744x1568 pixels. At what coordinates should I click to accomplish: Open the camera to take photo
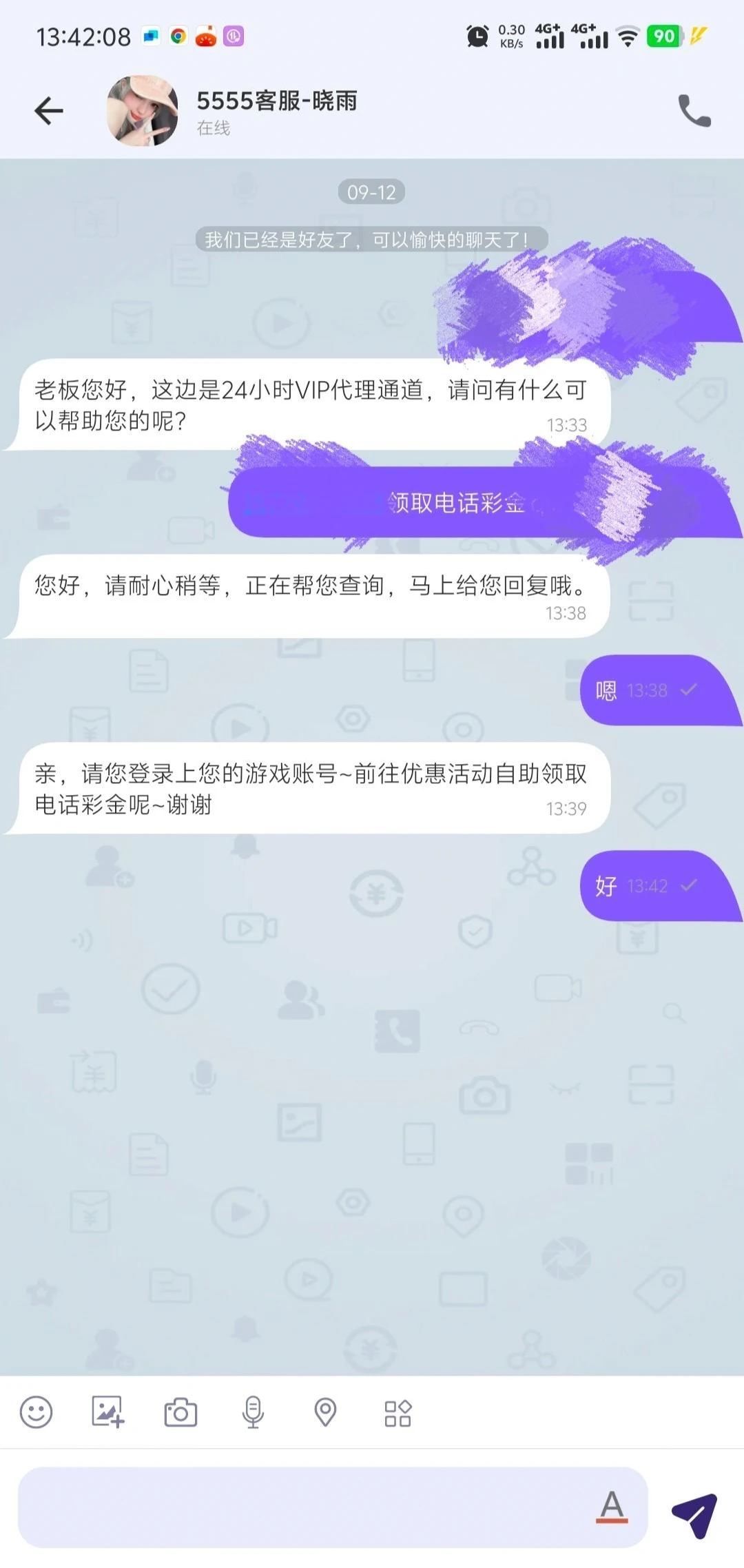180,1413
